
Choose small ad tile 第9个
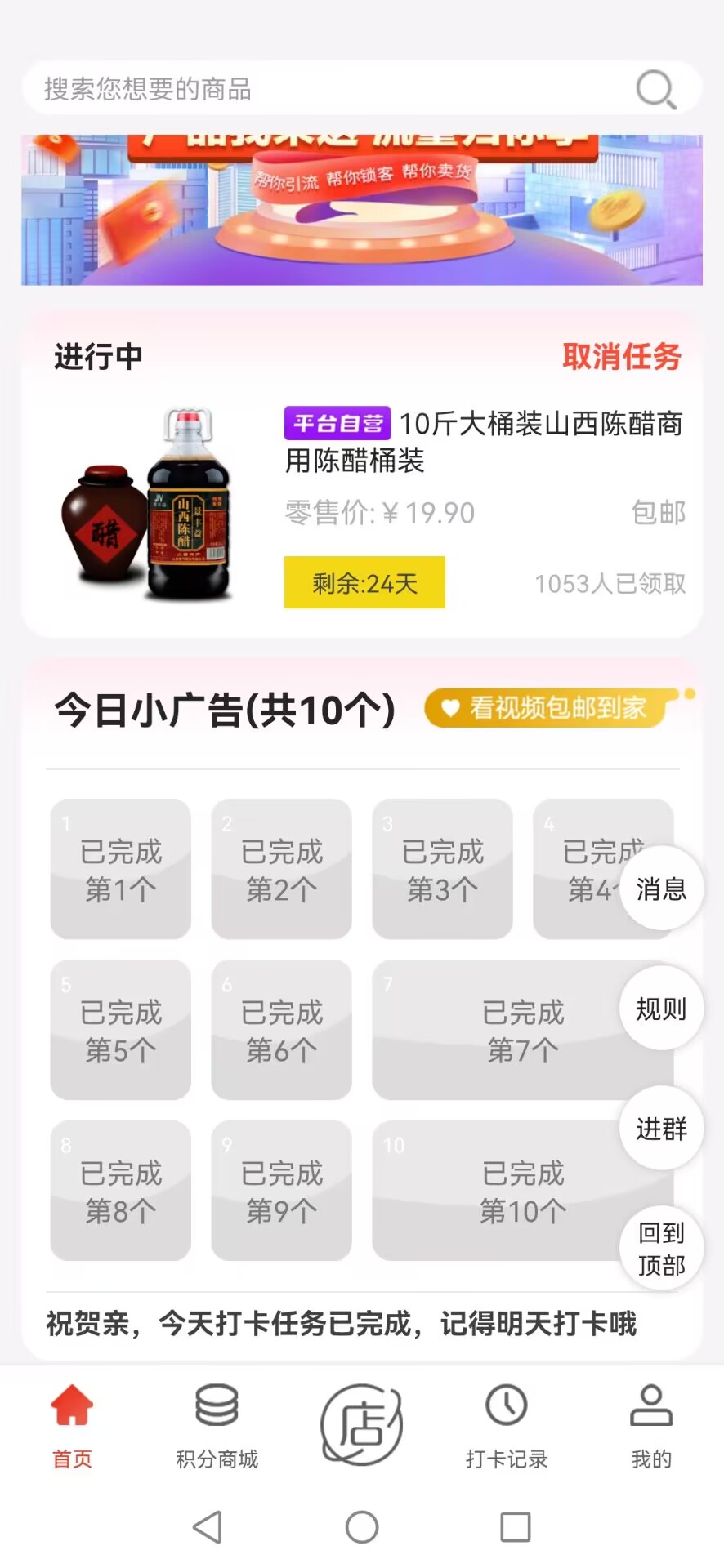coord(282,1191)
